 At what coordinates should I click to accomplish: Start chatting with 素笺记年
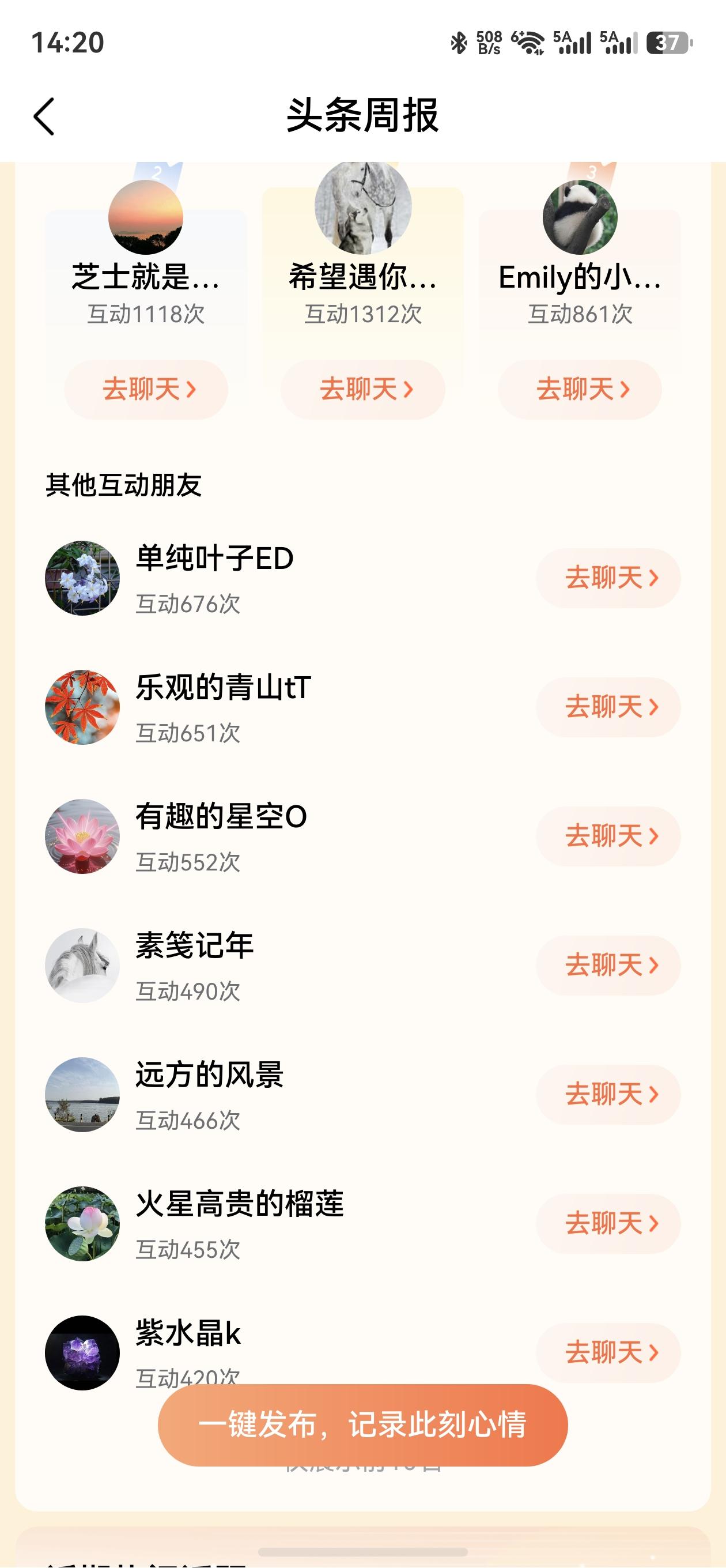click(608, 966)
